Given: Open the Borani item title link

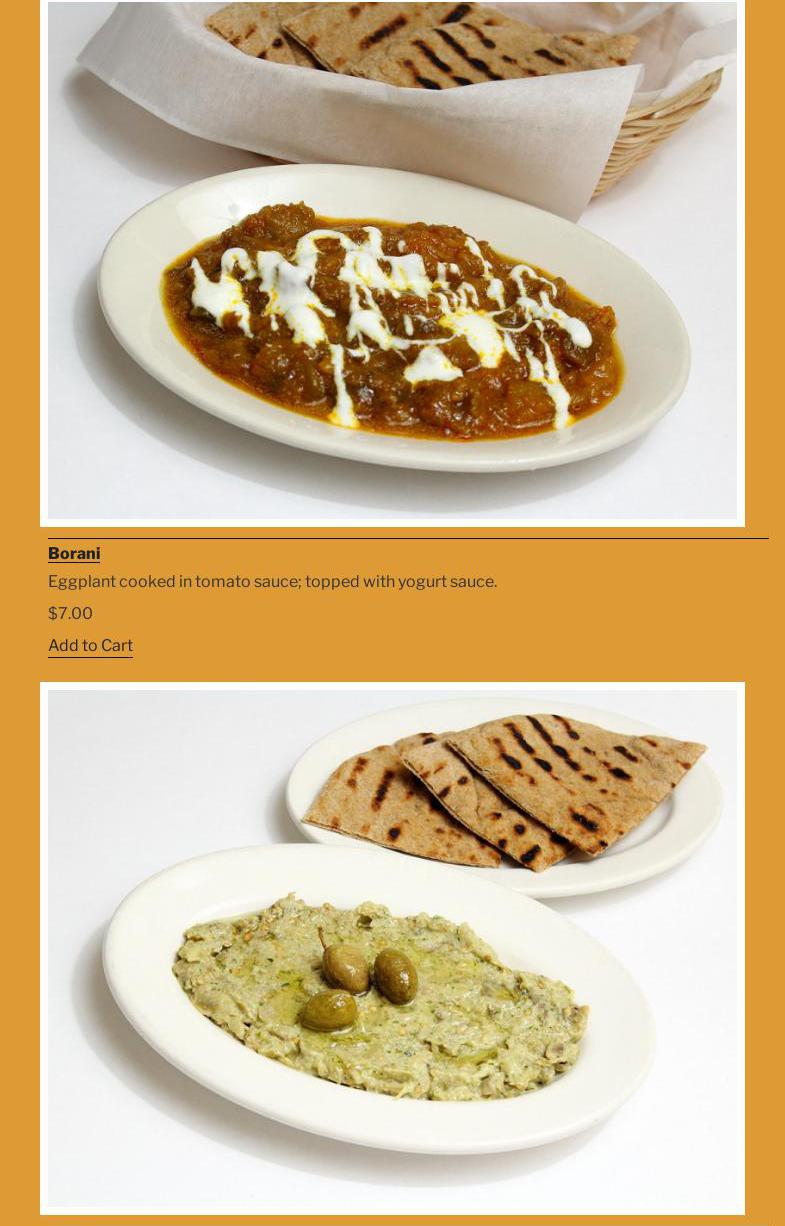Looking at the screenshot, I should 74,553.
